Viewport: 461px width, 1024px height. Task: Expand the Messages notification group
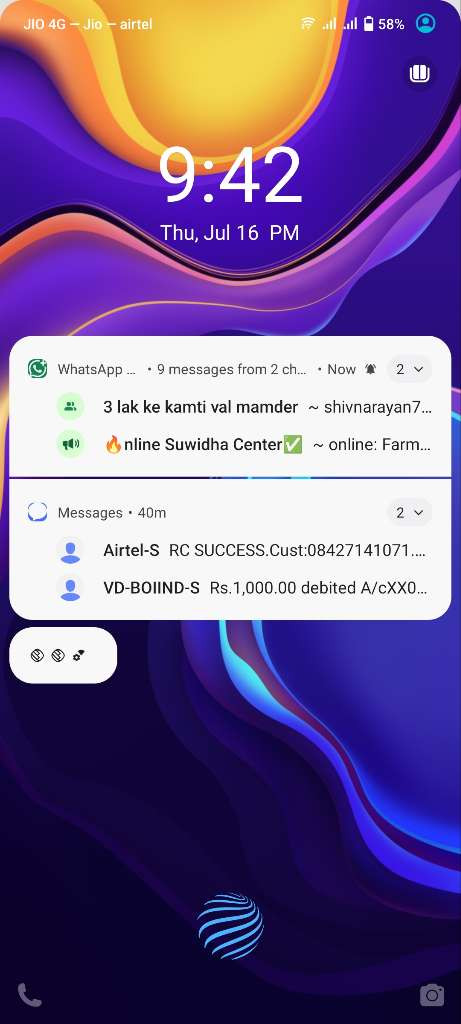(x=409, y=513)
